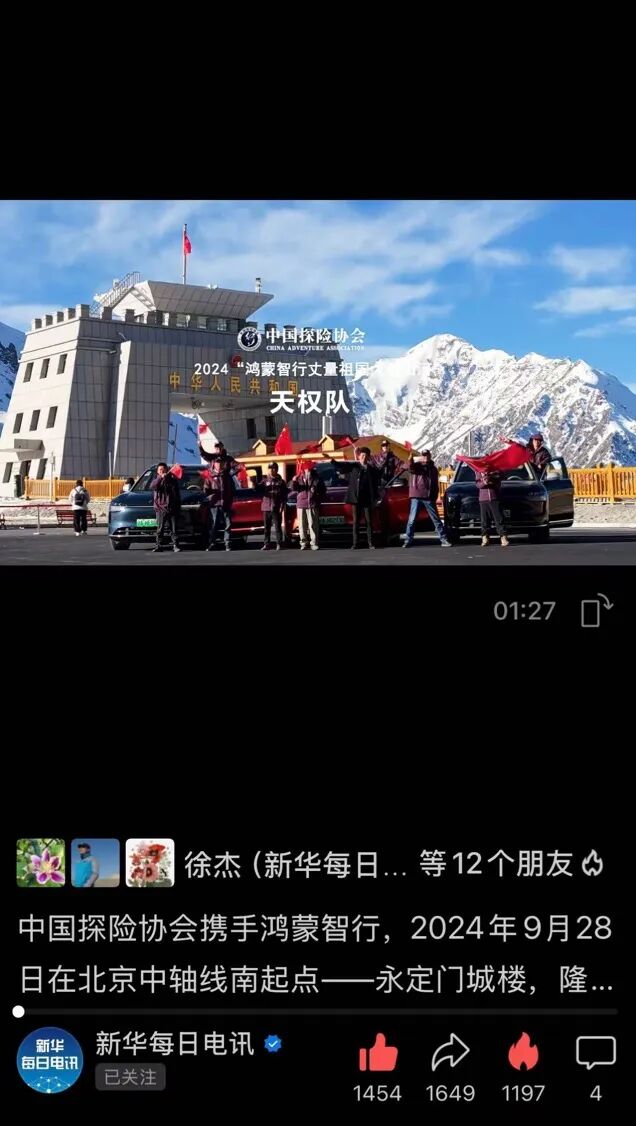Tap the flame icon to recommend
Image resolution: width=636 pixels, height=1126 pixels.
(523, 1053)
